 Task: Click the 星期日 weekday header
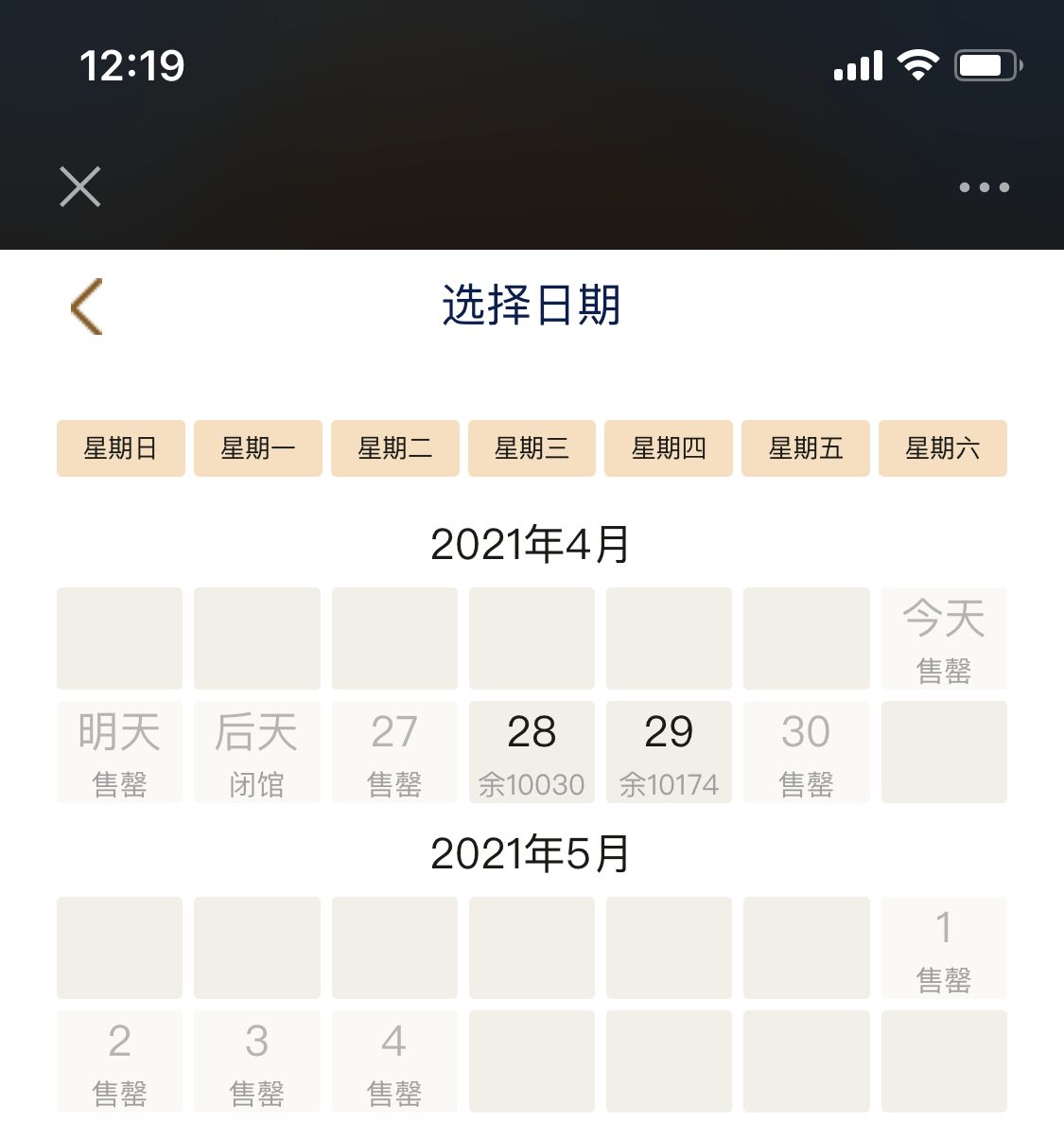[120, 448]
